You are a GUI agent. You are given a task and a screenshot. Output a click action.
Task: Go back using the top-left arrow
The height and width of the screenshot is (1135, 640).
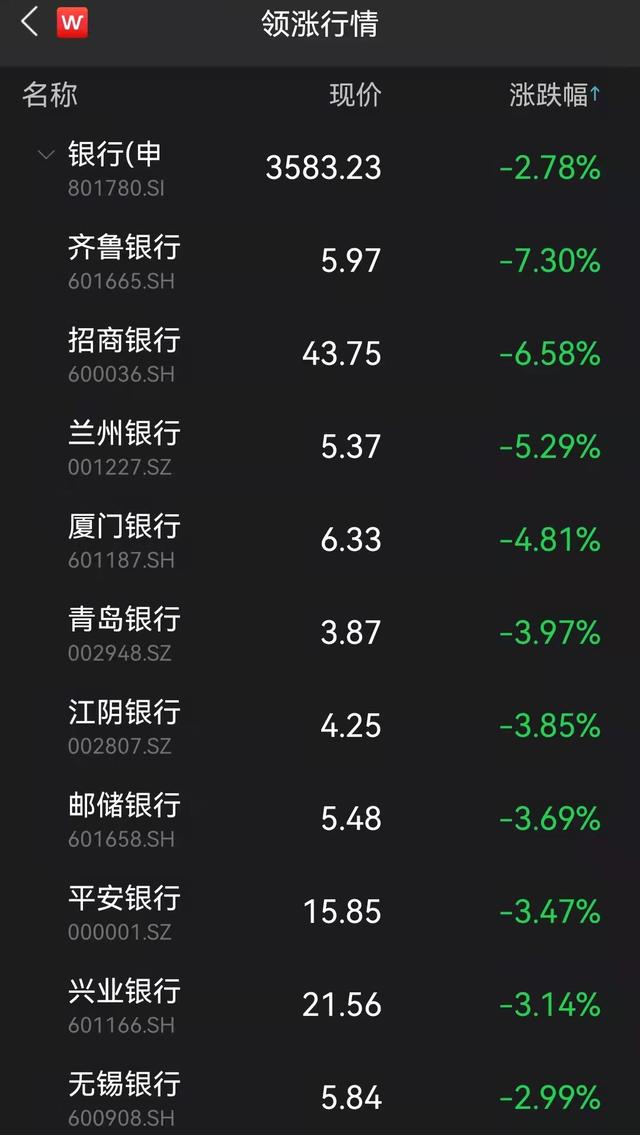click(30, 22)
